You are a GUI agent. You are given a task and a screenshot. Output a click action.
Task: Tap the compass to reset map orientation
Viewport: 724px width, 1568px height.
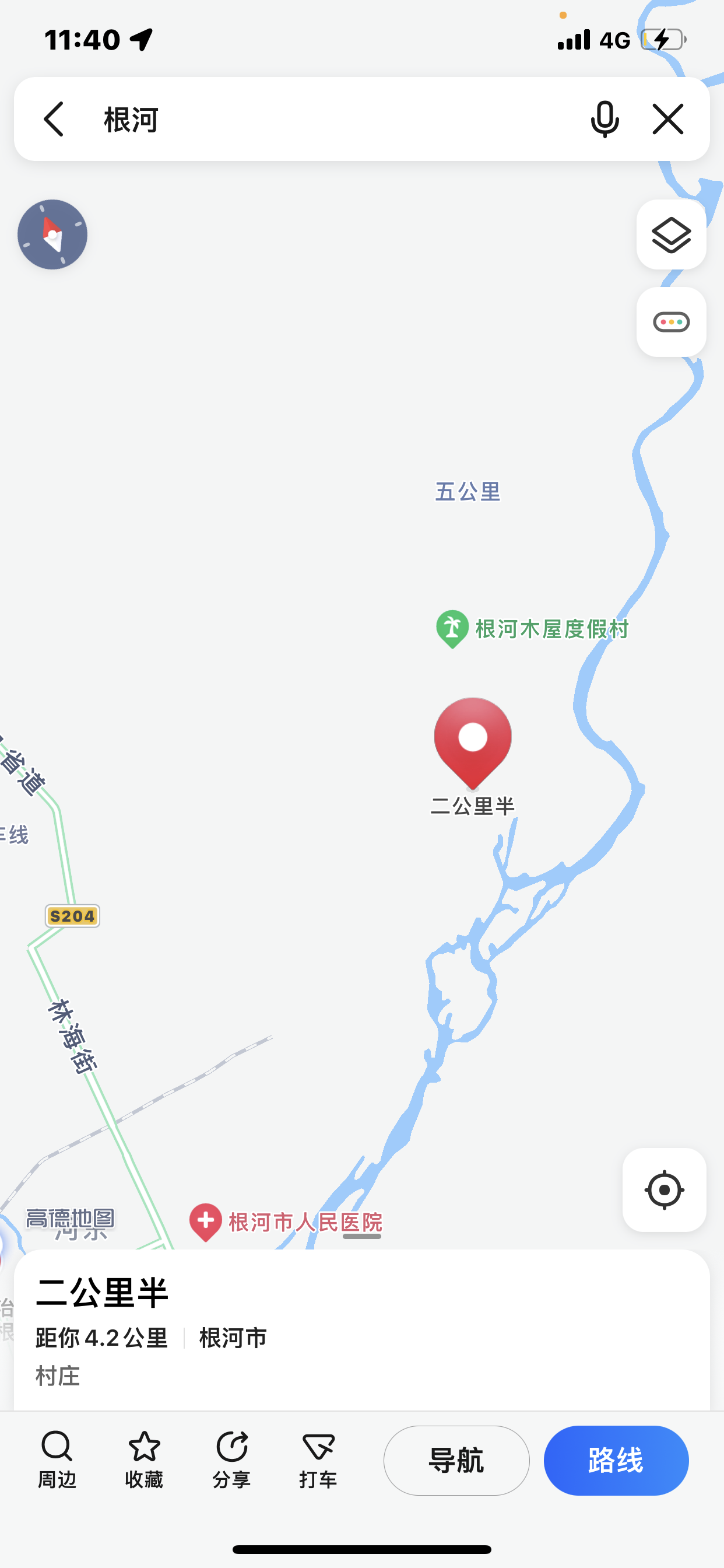[x=52, y=235]
